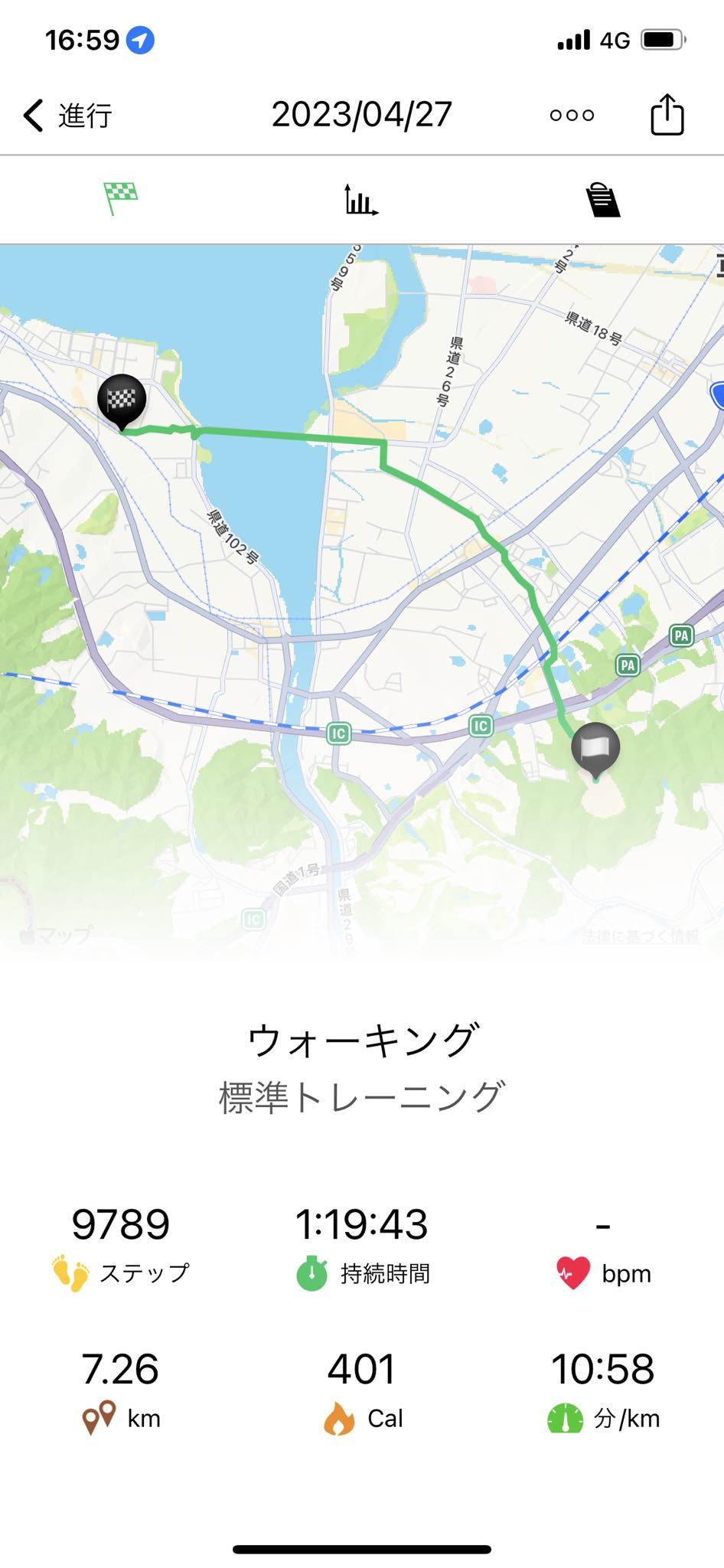Switch to the bar chart tab
Image resolution: width=724 pixels, height=1568 pixels.
click(361, 200)
